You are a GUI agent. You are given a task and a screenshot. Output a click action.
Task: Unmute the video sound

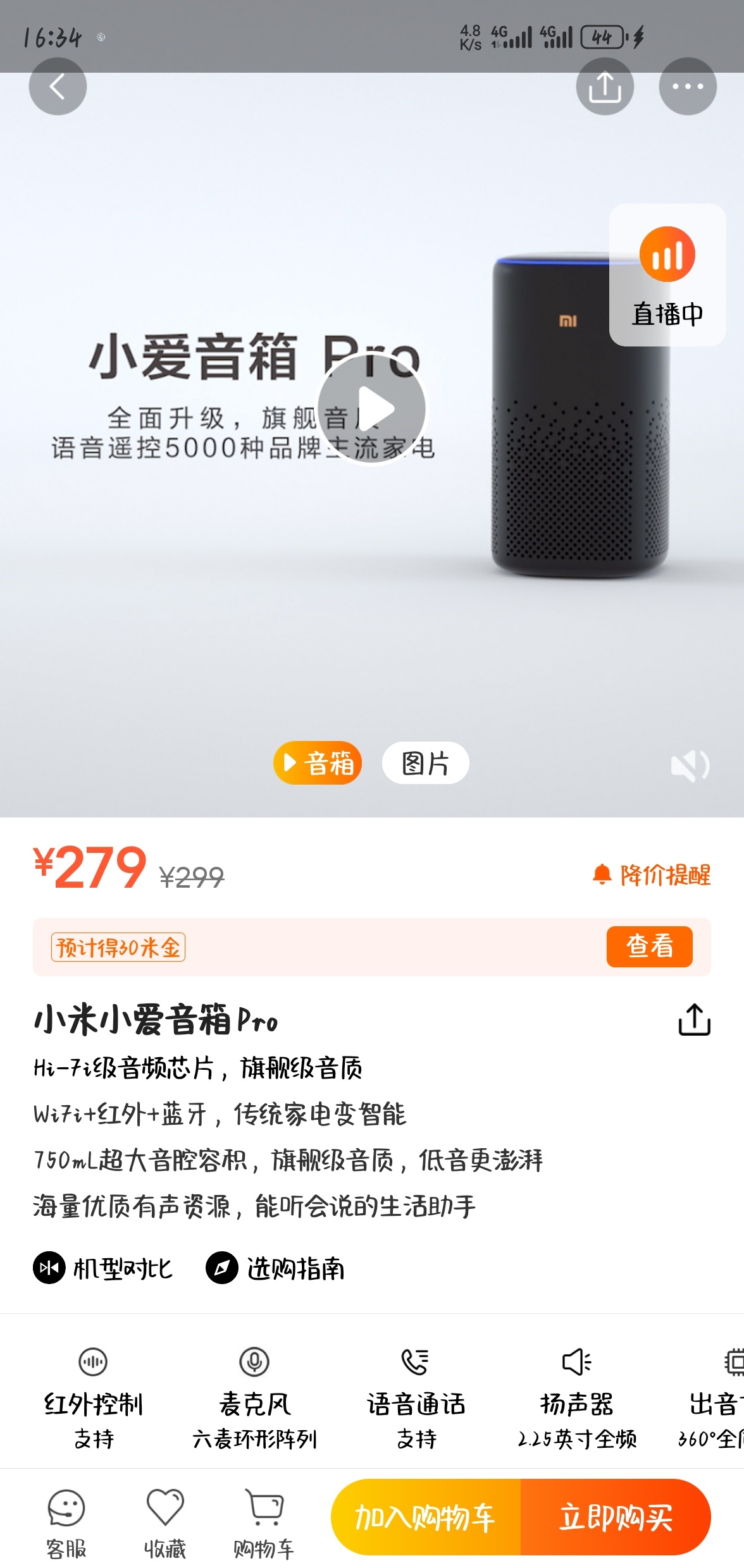pyautogui.click(x=690, y=766)
